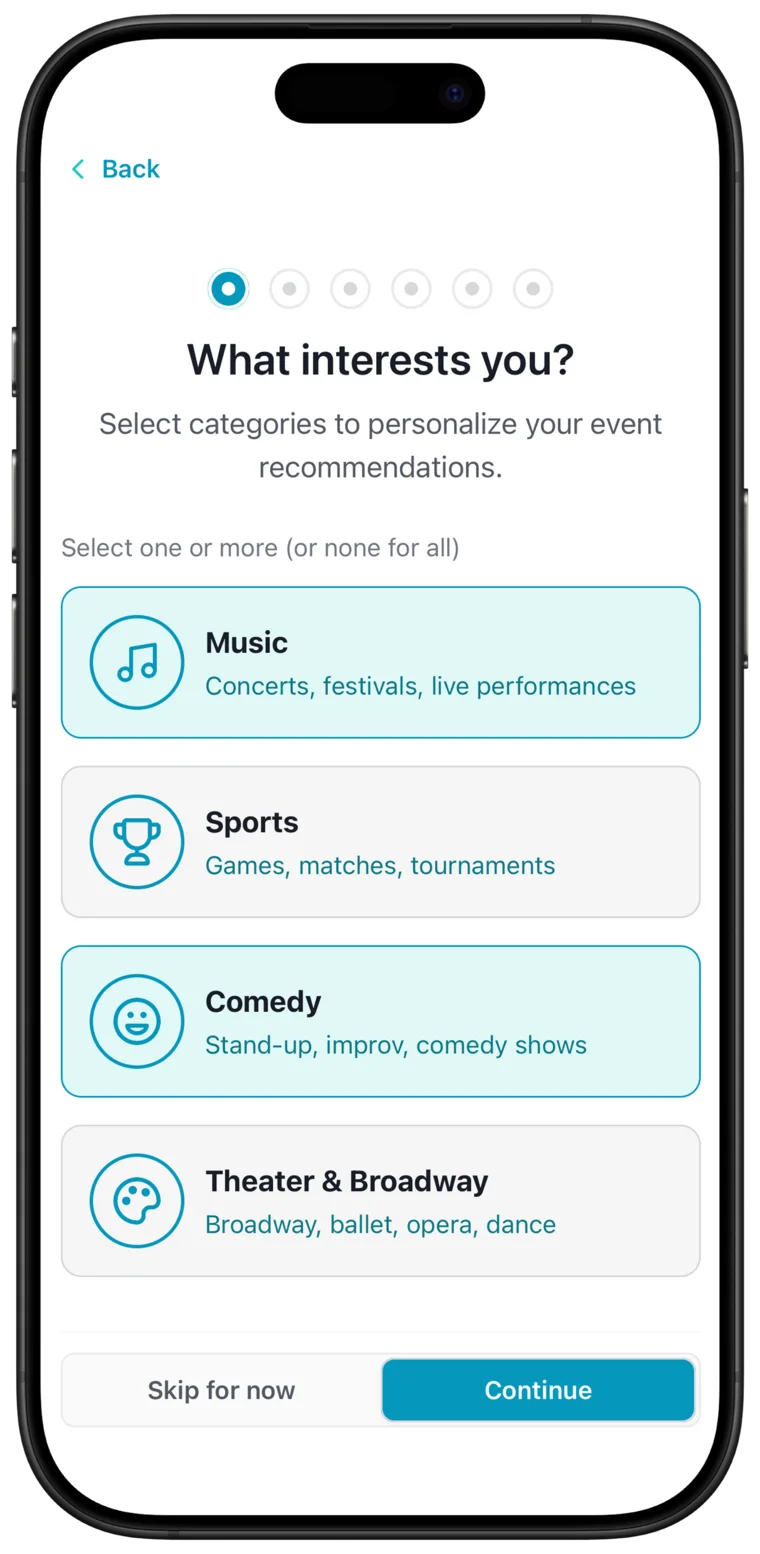Deselect the Music category card
Screen dimensions: 760x1554
[380, 662]
